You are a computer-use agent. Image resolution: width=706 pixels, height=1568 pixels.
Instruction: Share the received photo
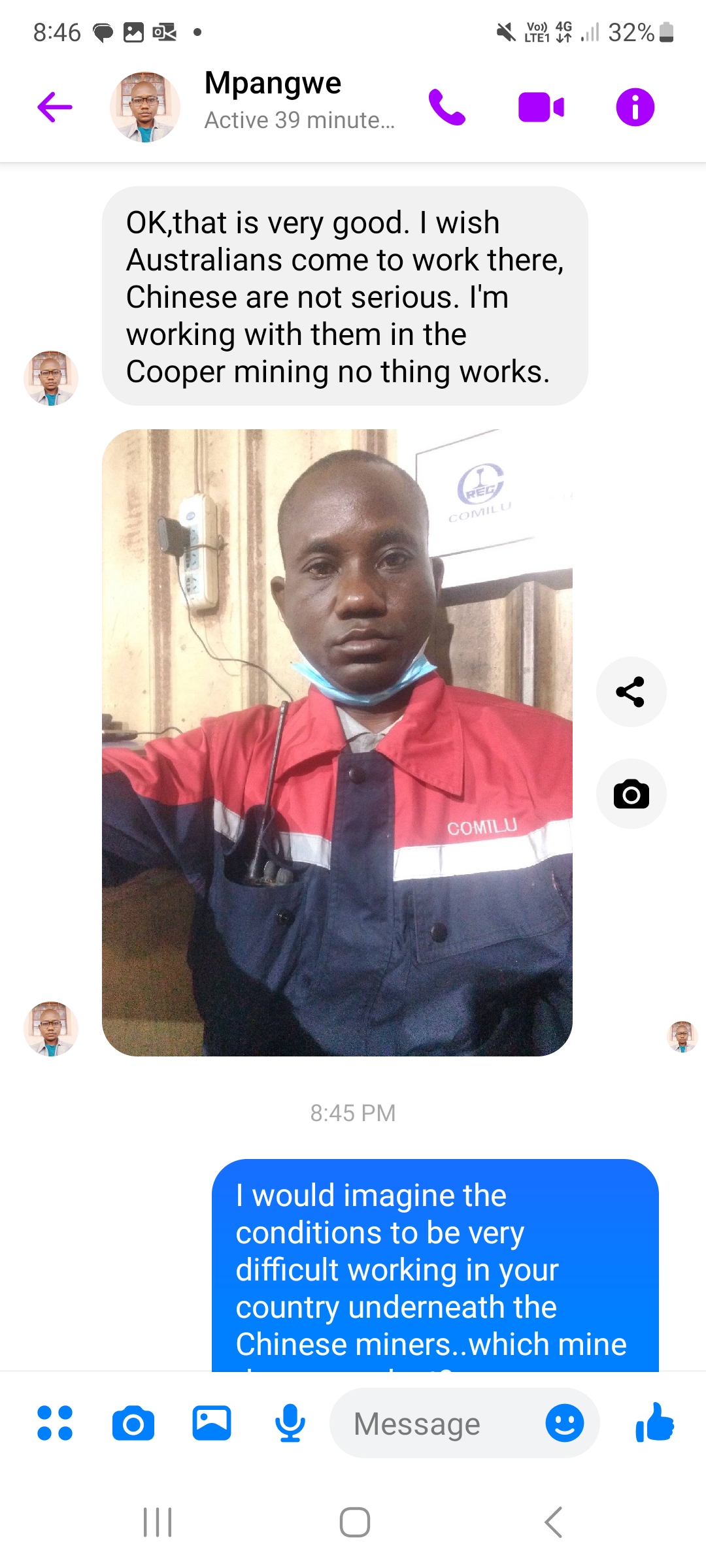[631, 692]
